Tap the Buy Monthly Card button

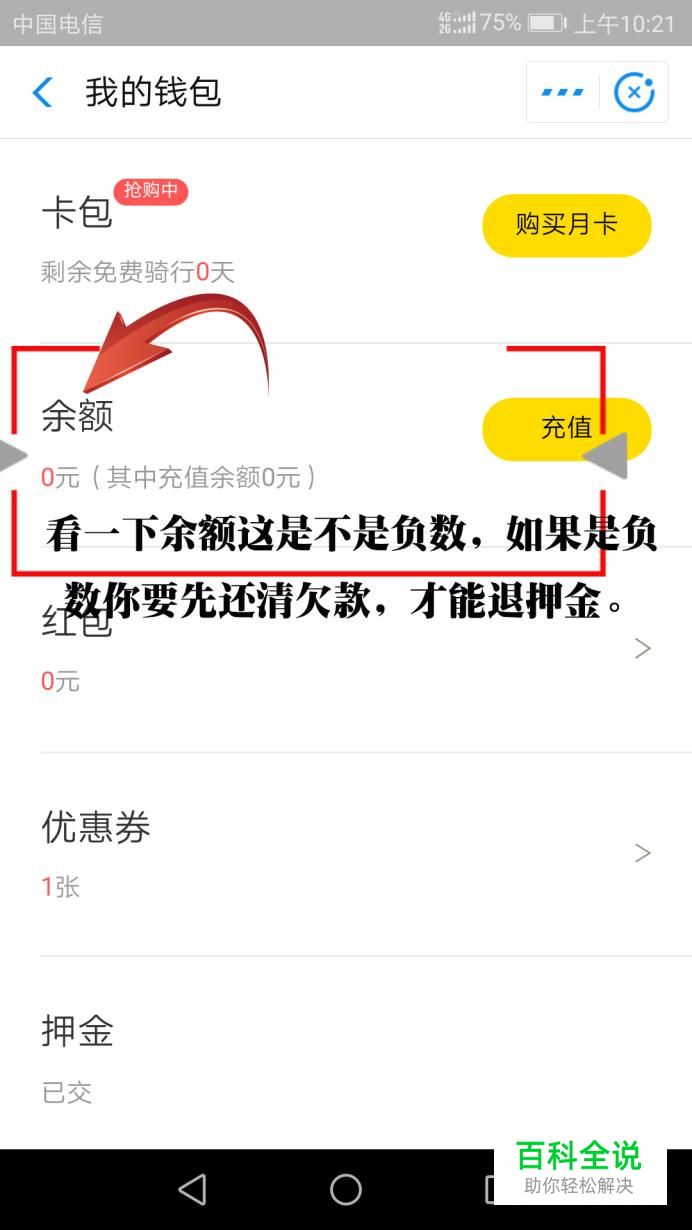point(566,225)
